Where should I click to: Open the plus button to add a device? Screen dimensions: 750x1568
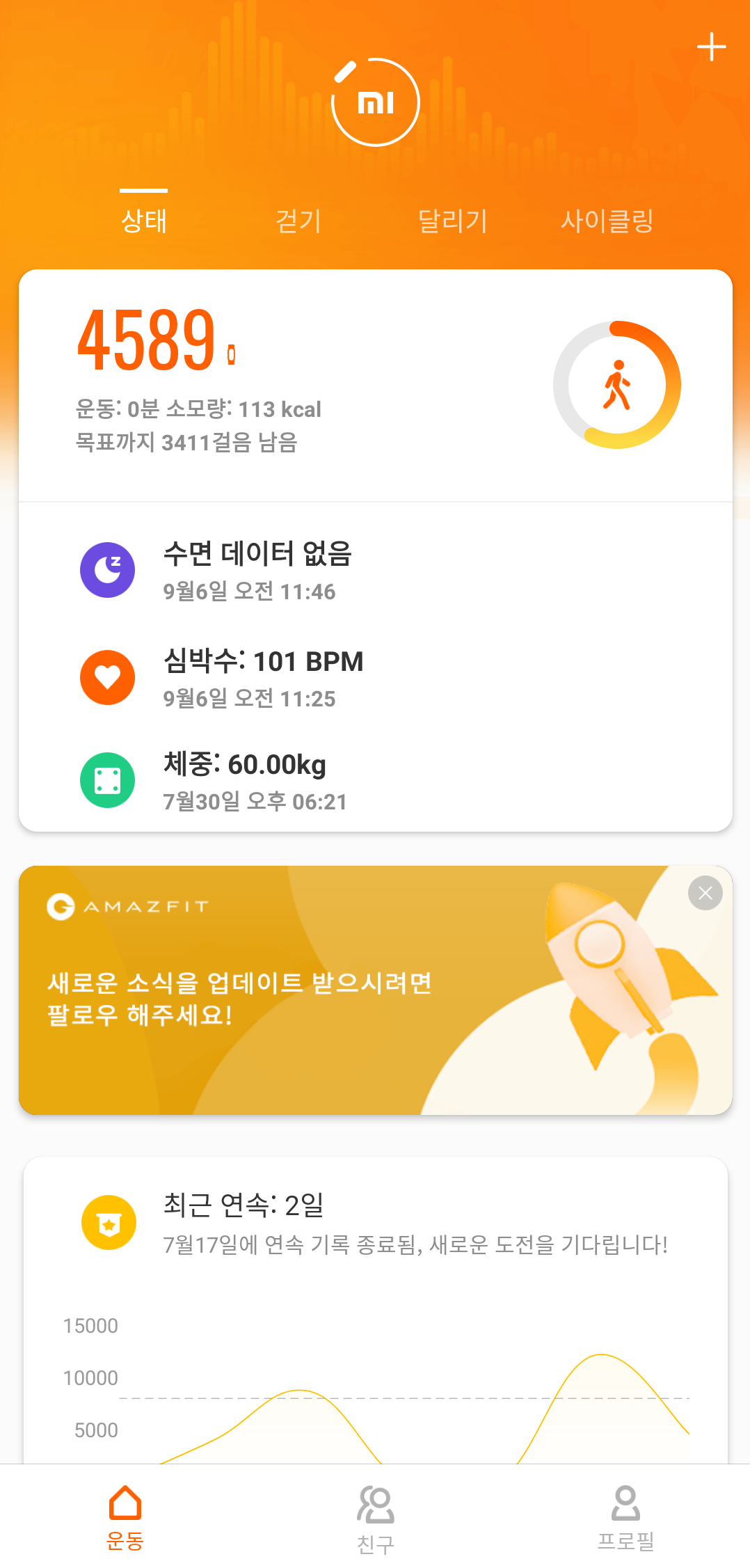710,47
